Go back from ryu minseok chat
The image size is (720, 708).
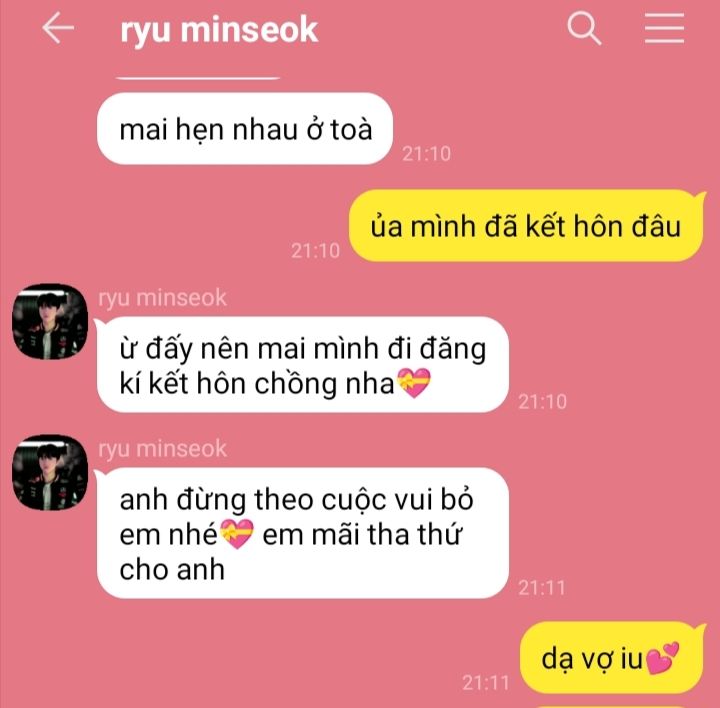(x=58, y=29)
